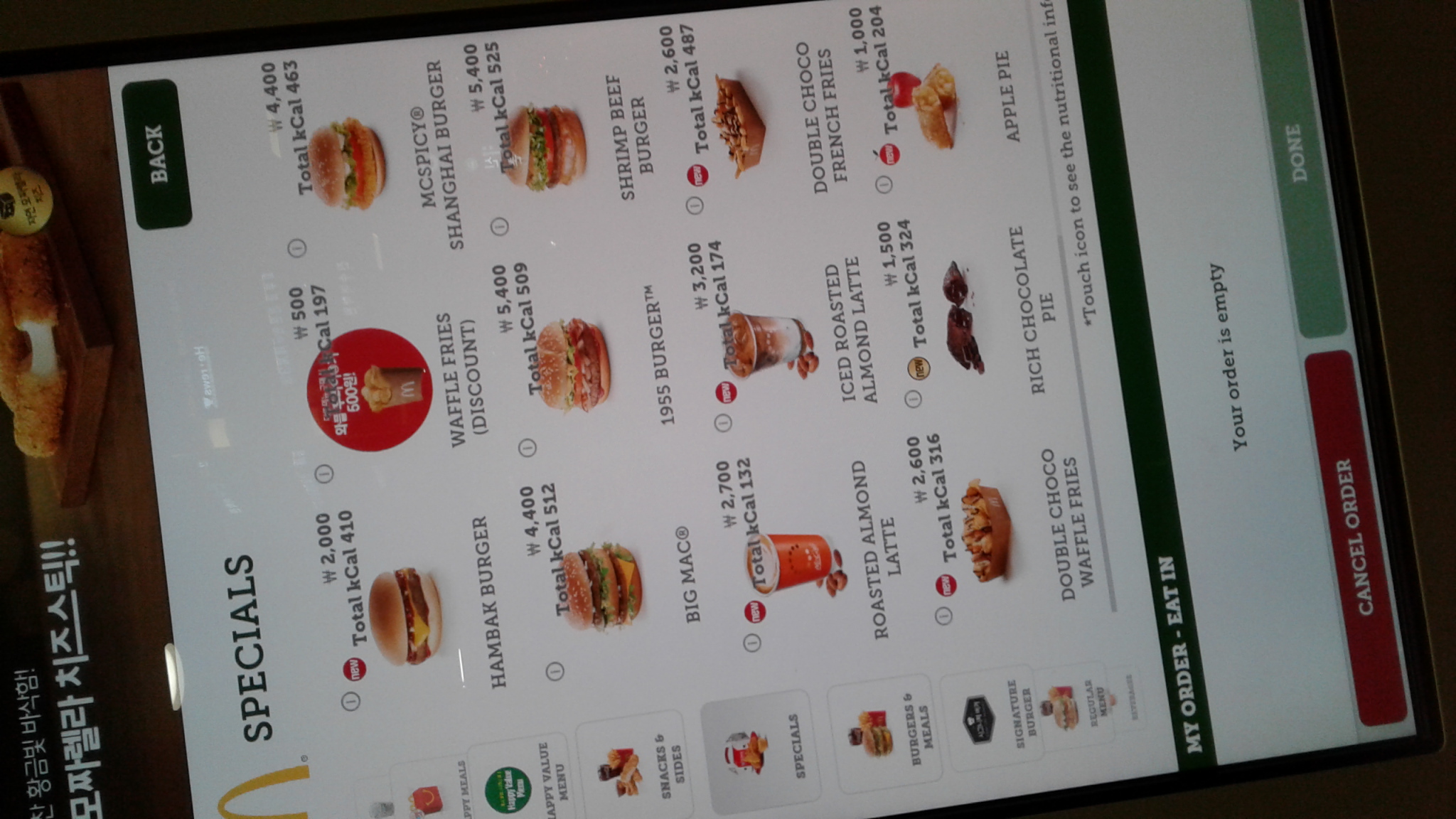Viewport: 1456px width, 819px height.
Task: Tap the green BACK button
Action: pos(156,154)
